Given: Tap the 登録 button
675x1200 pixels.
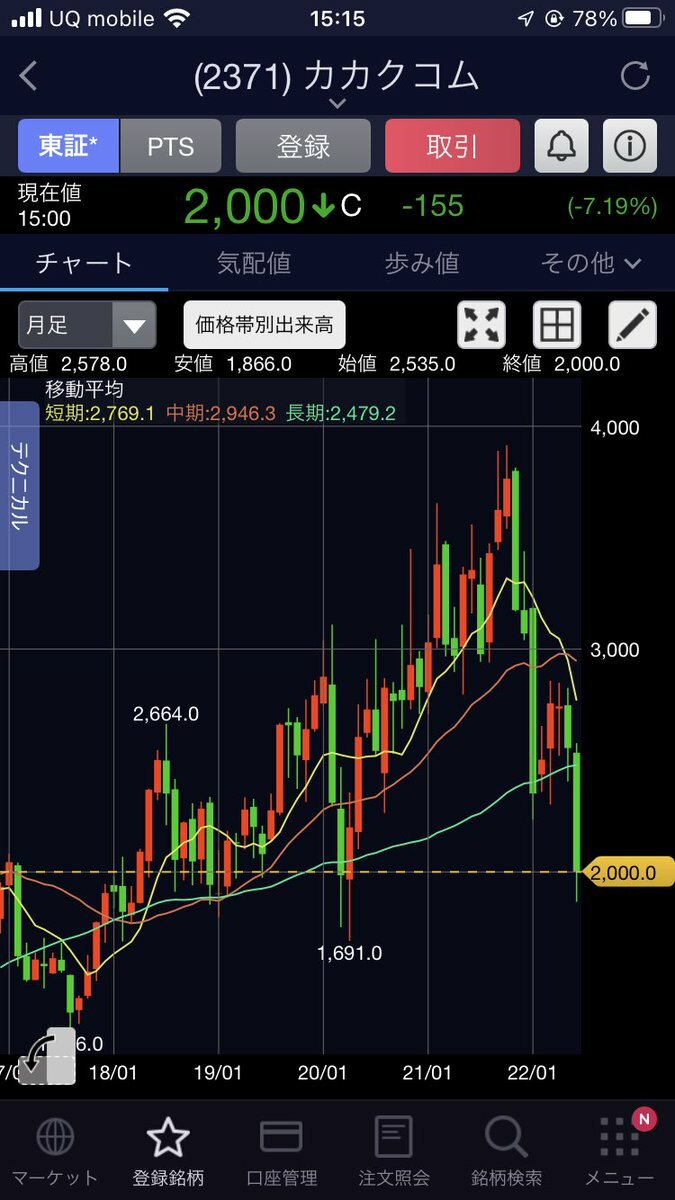Looking at the screenshot, I should [303, 146].
